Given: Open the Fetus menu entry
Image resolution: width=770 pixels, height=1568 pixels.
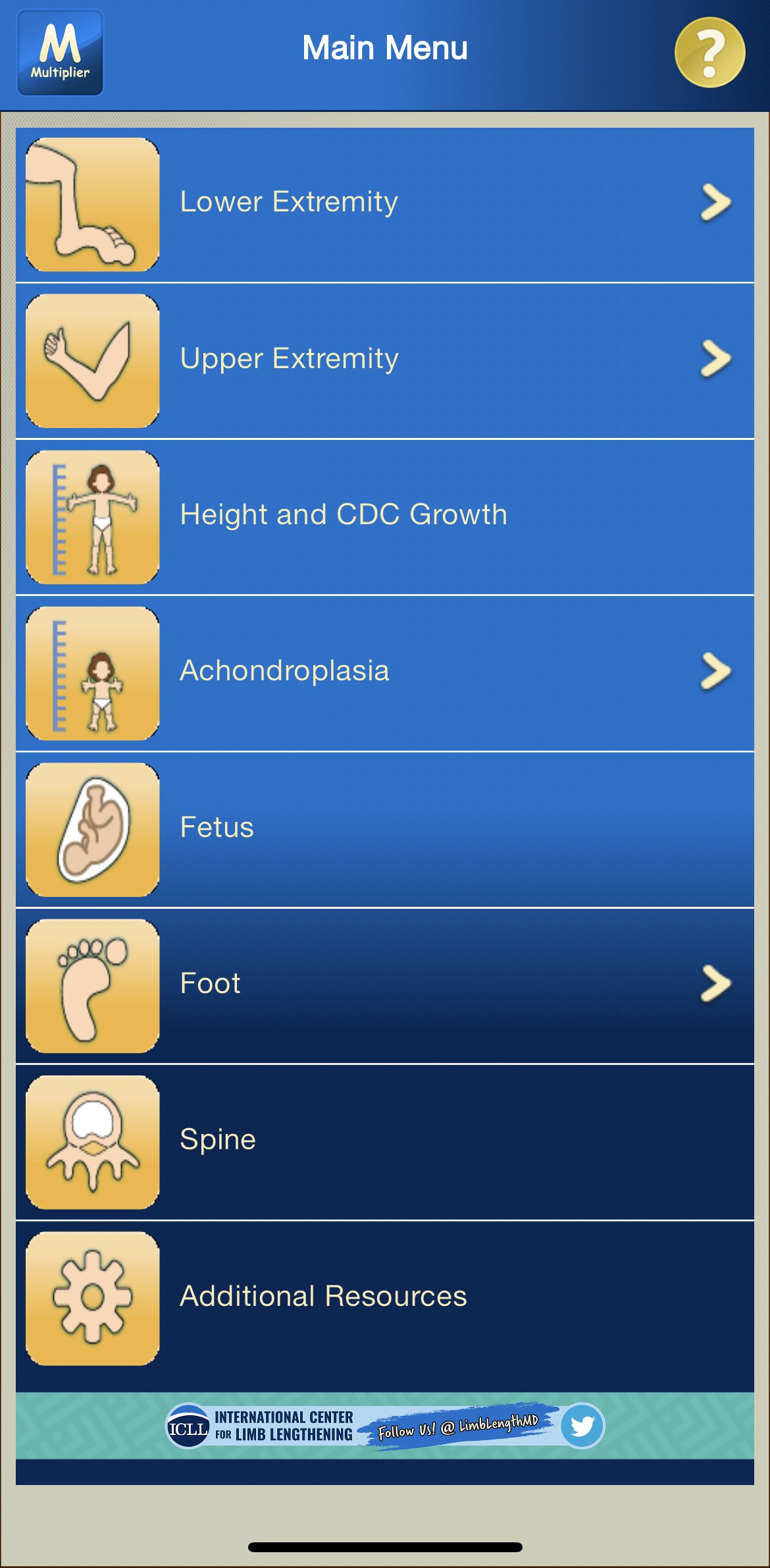Looking at the screenshot, I should pyautogui.click(x=385, y=827).
